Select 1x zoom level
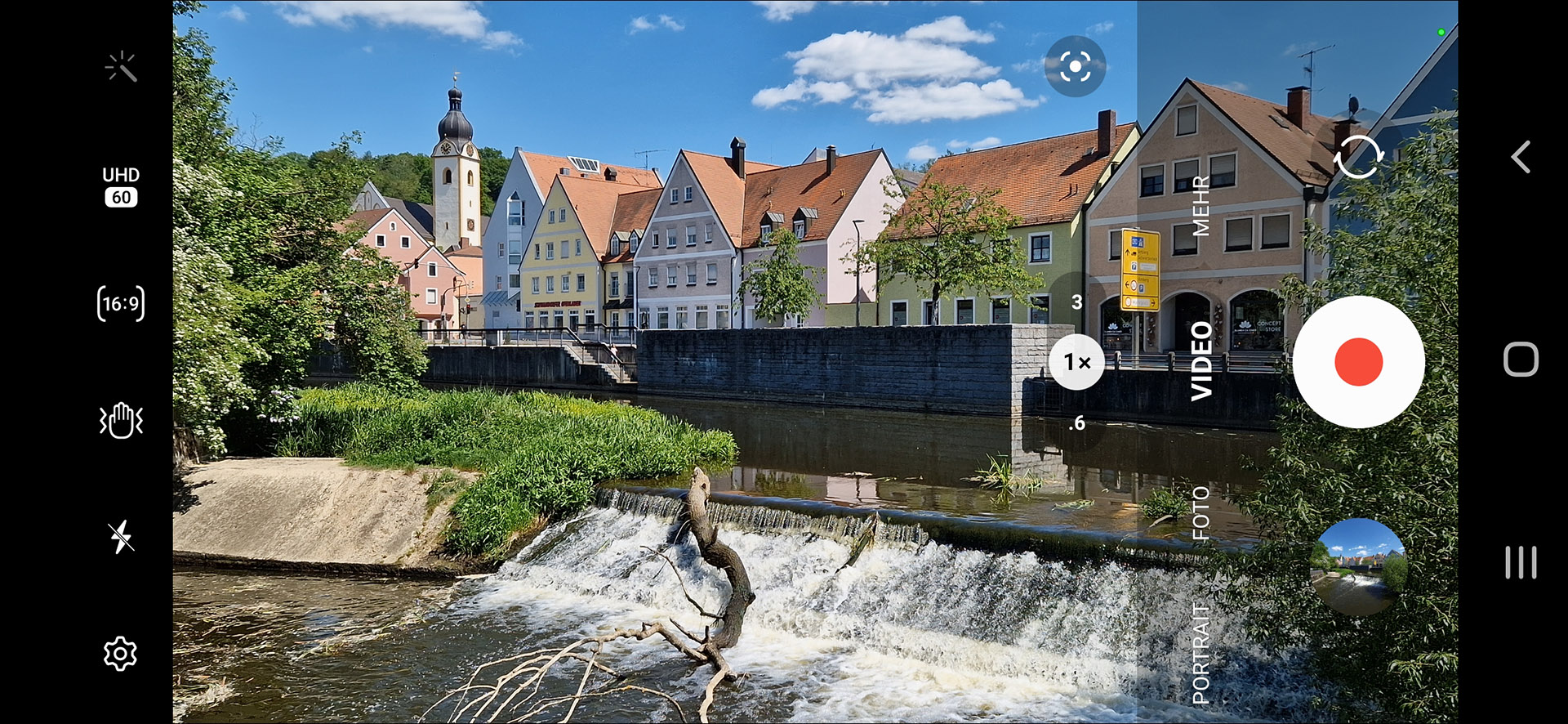 coord(1076,362)
